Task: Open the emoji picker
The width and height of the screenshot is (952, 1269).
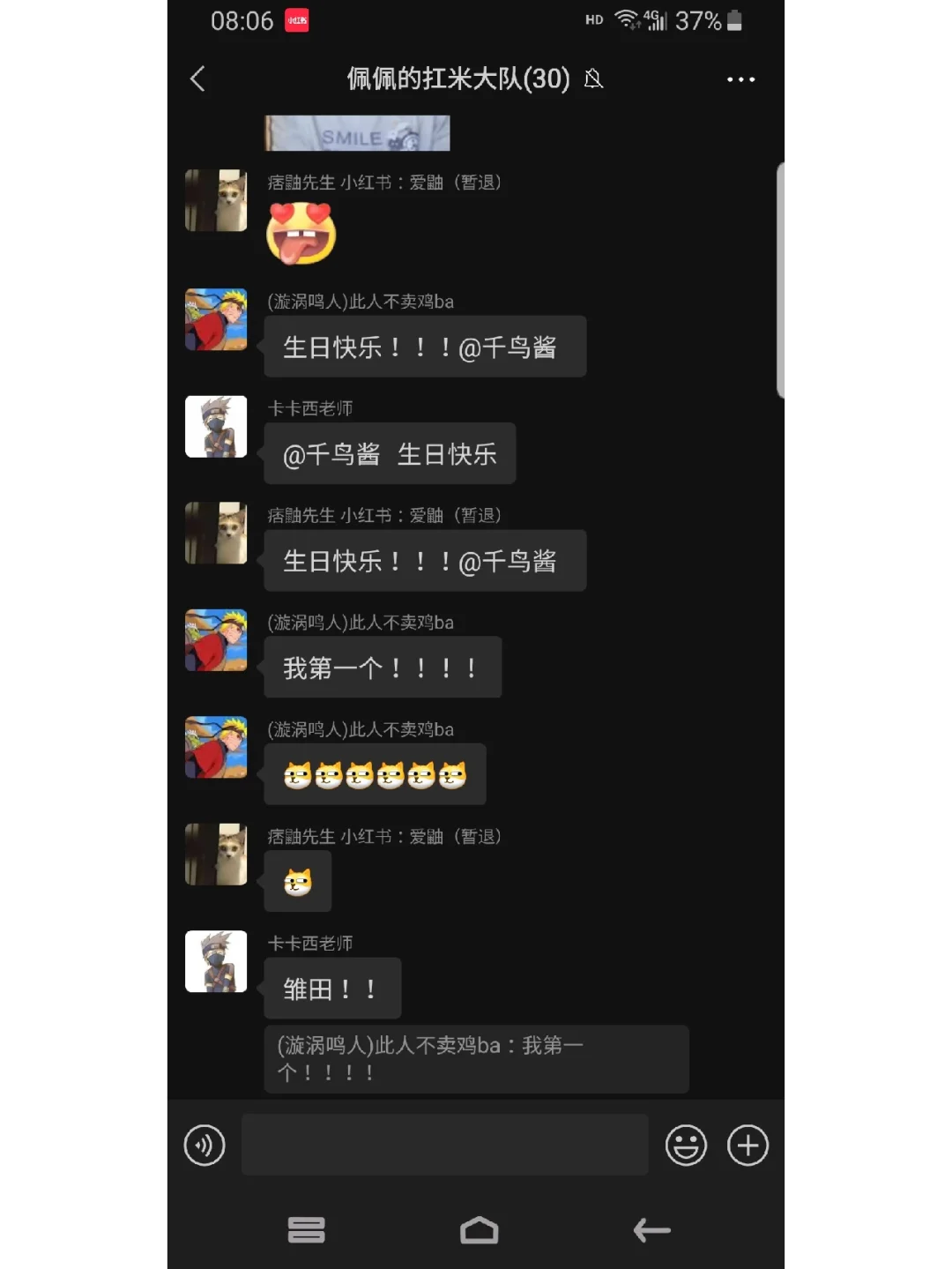Action: point(686,1146)
